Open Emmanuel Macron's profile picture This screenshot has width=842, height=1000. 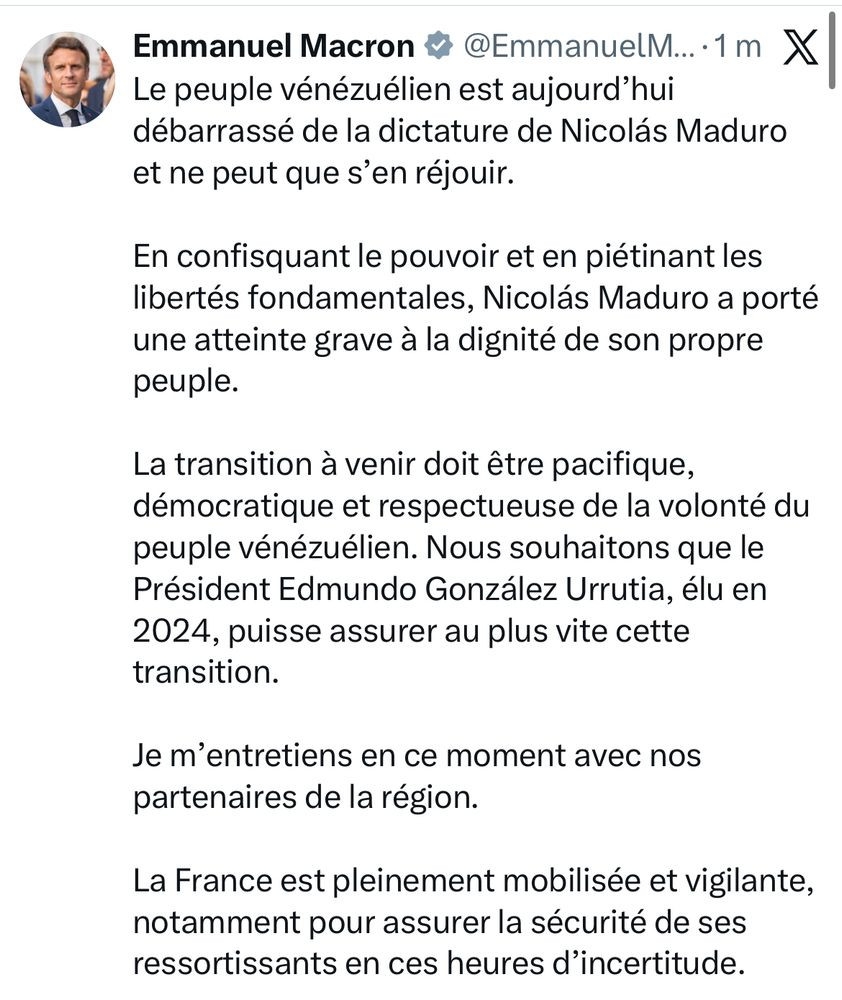point(68,79)
